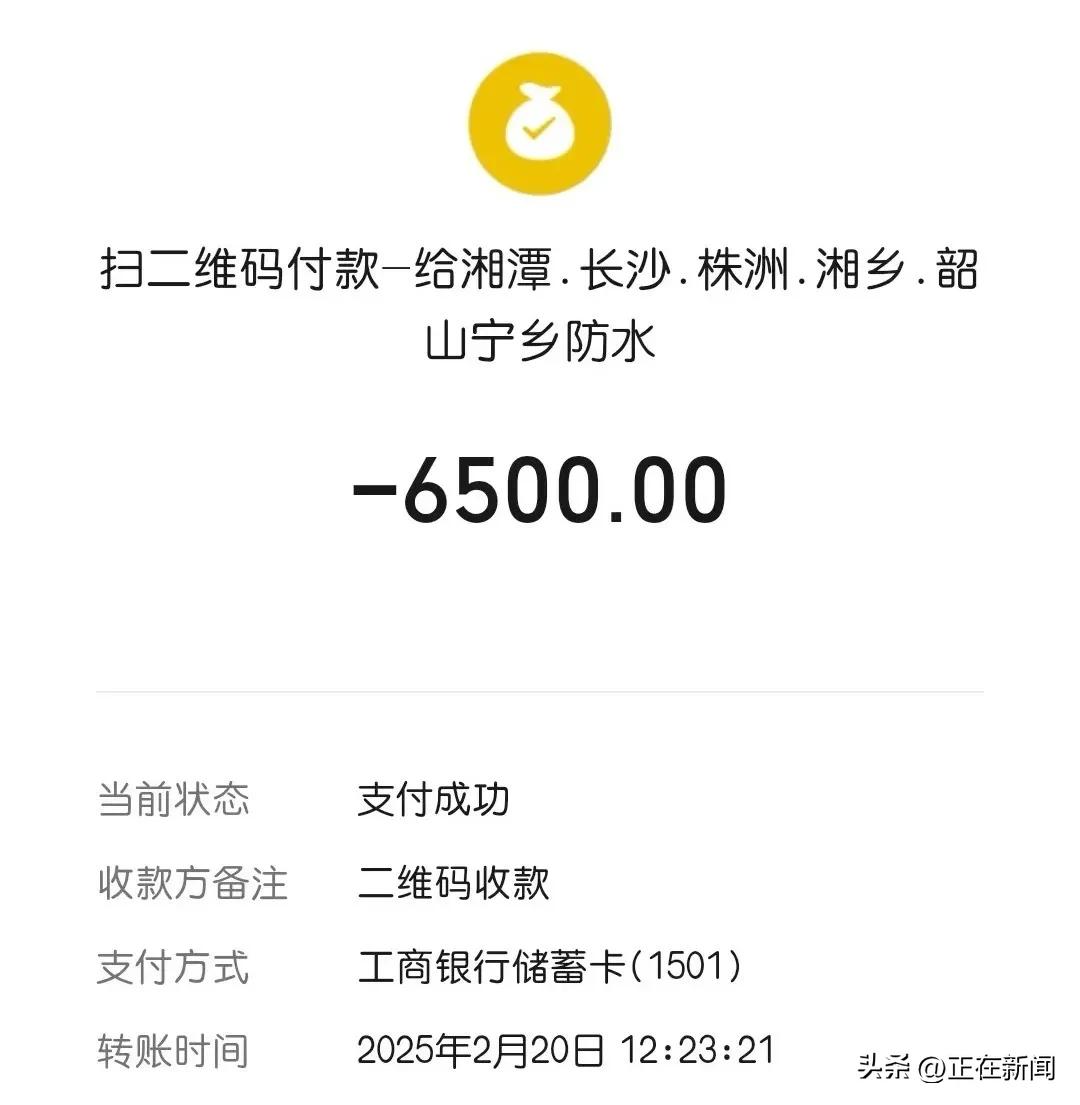1080x1105 pixels.
Task: Select the 收款方备注 payee remark label
Action: click(193, 884)
